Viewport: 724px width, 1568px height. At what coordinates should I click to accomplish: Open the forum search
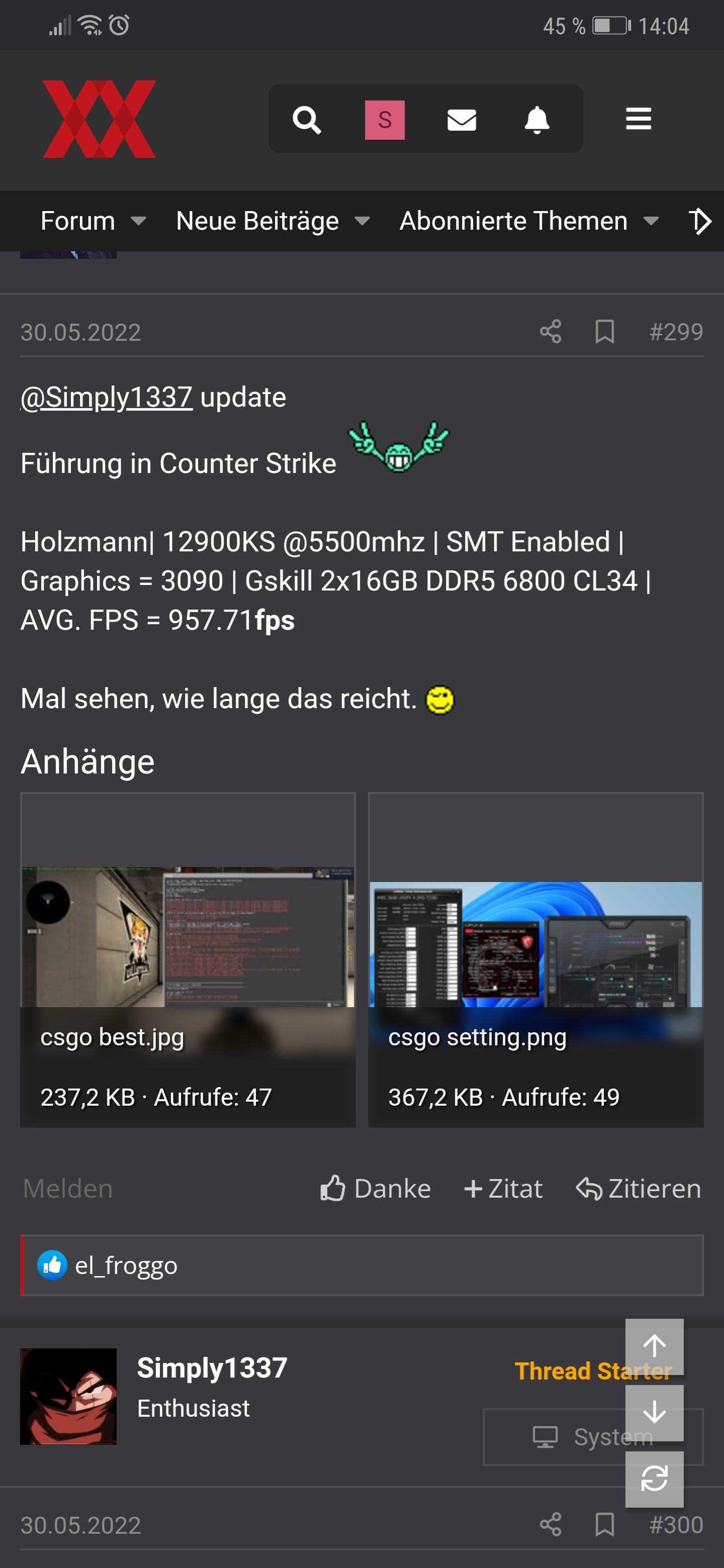point(307,119)
